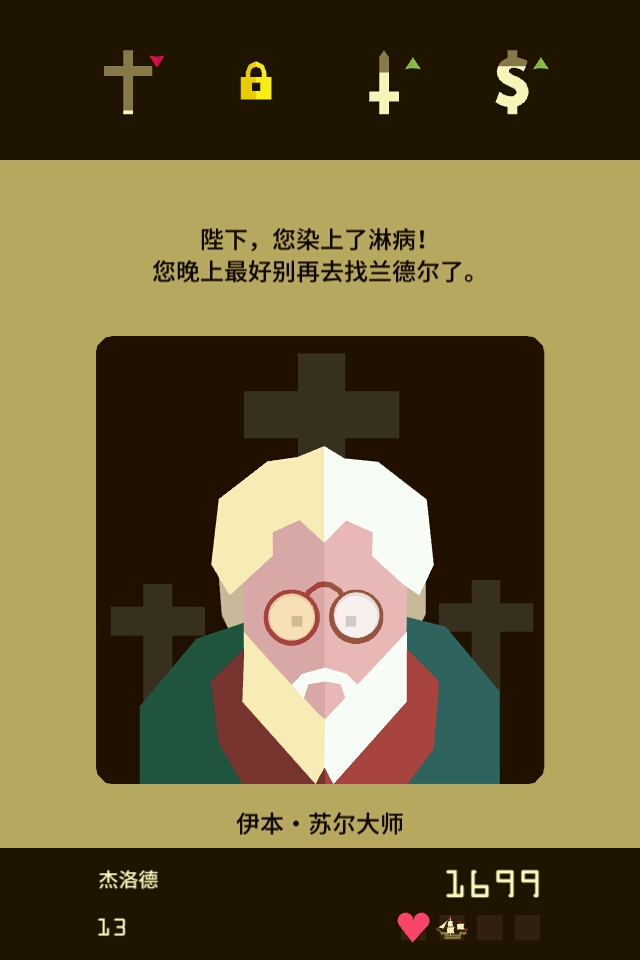Tap the heart status effect icon
This screenshot has height=960, width=640.
(413, 927)
